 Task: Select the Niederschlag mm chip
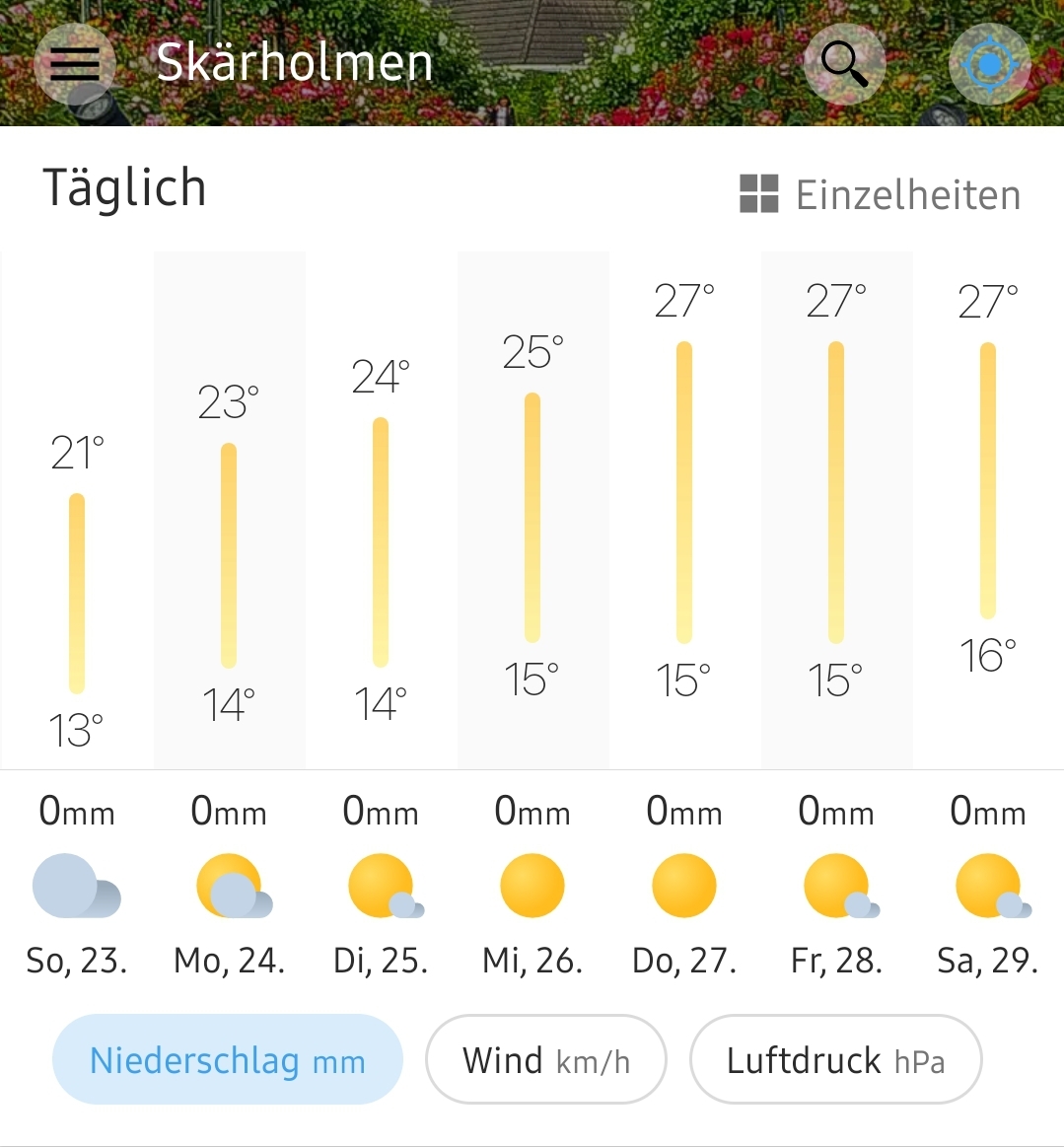(x=228, y=1060)
